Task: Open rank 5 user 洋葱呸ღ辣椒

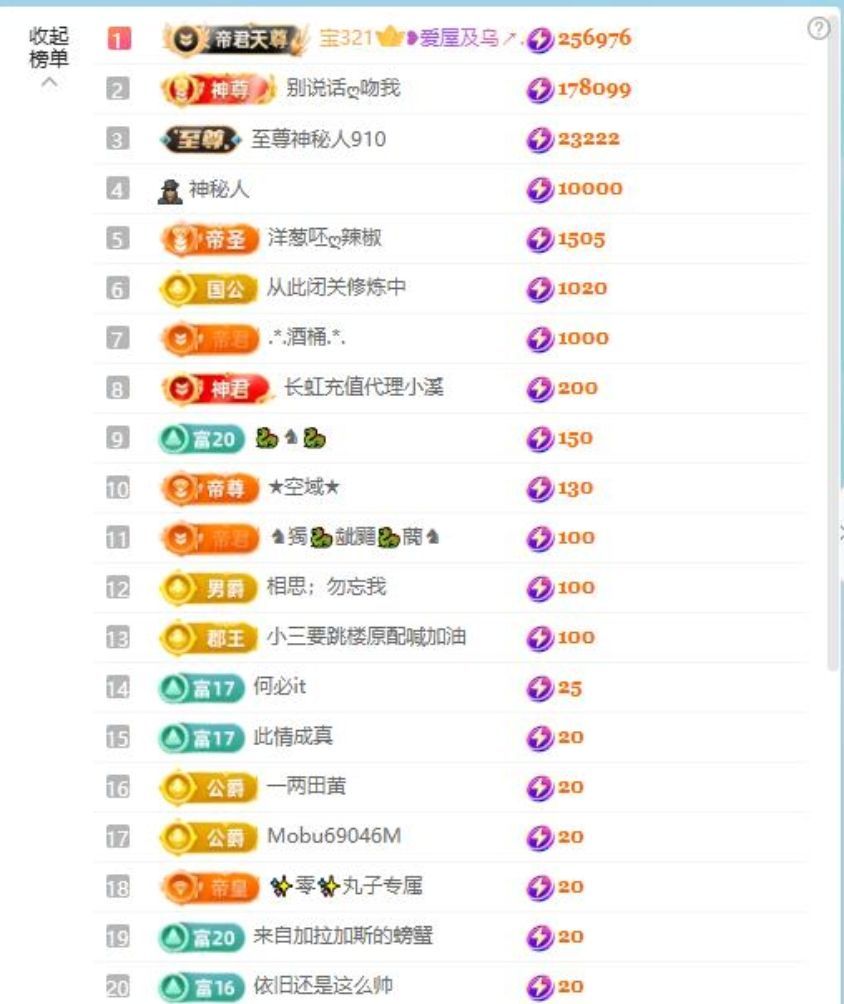Action: 325,238
